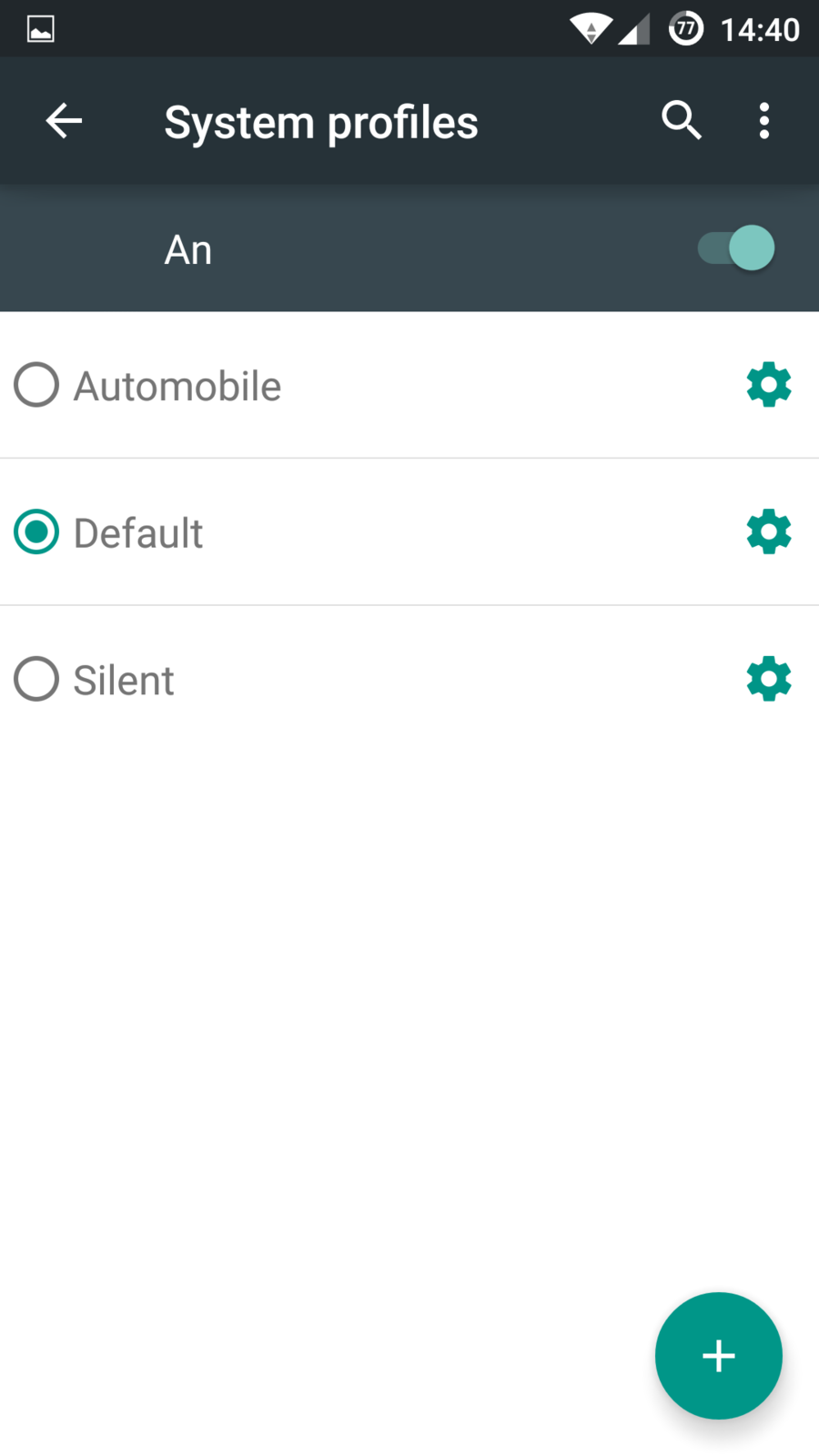Select the Silent profile
The height and width of the screenshot is (1456, 819).
click(x=36, y=680)
